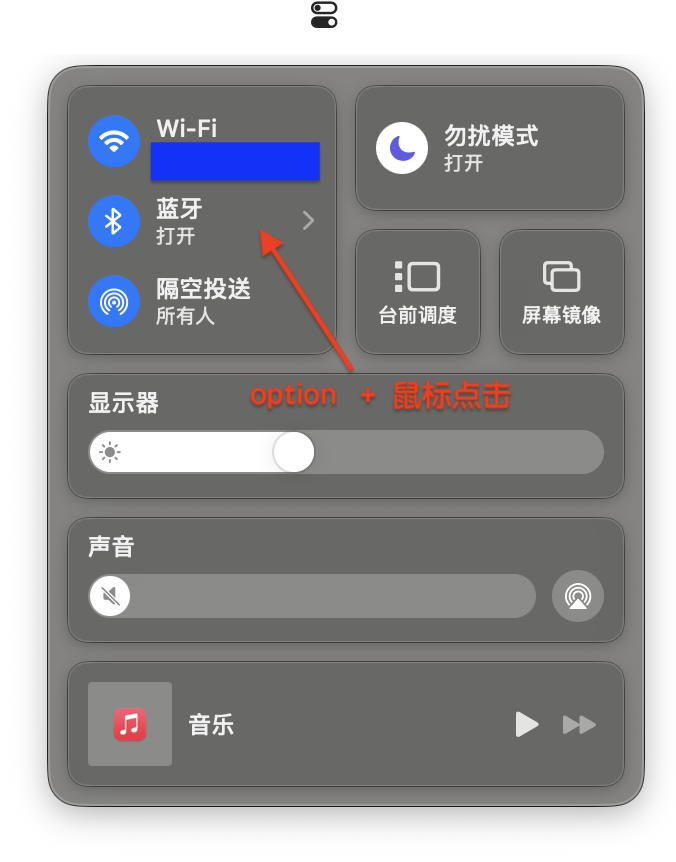Toggle the Bluetooth (蓝牙) icon
Image resolution: width=676 pixels, height=862 pixels.
(x=114, y=221)
